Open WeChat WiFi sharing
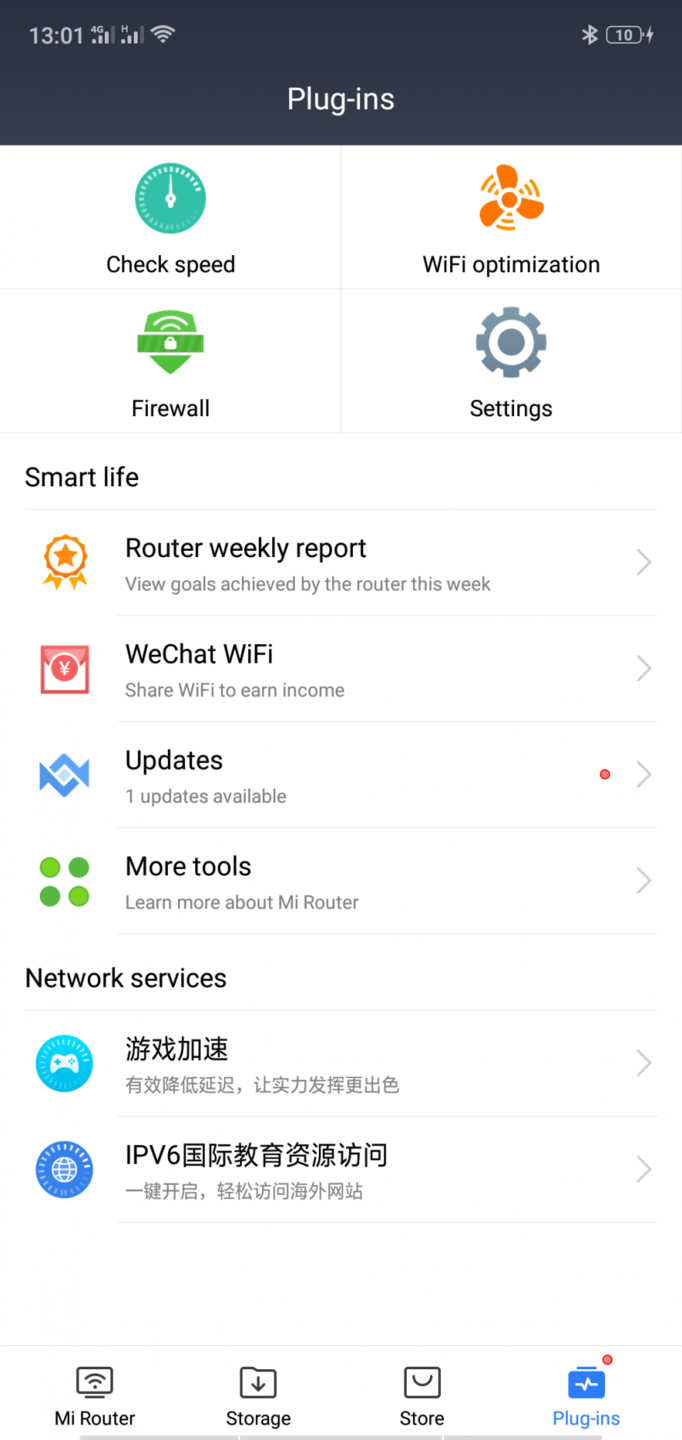The width and height of the screenshot is (682, 1440). (340, 669)
